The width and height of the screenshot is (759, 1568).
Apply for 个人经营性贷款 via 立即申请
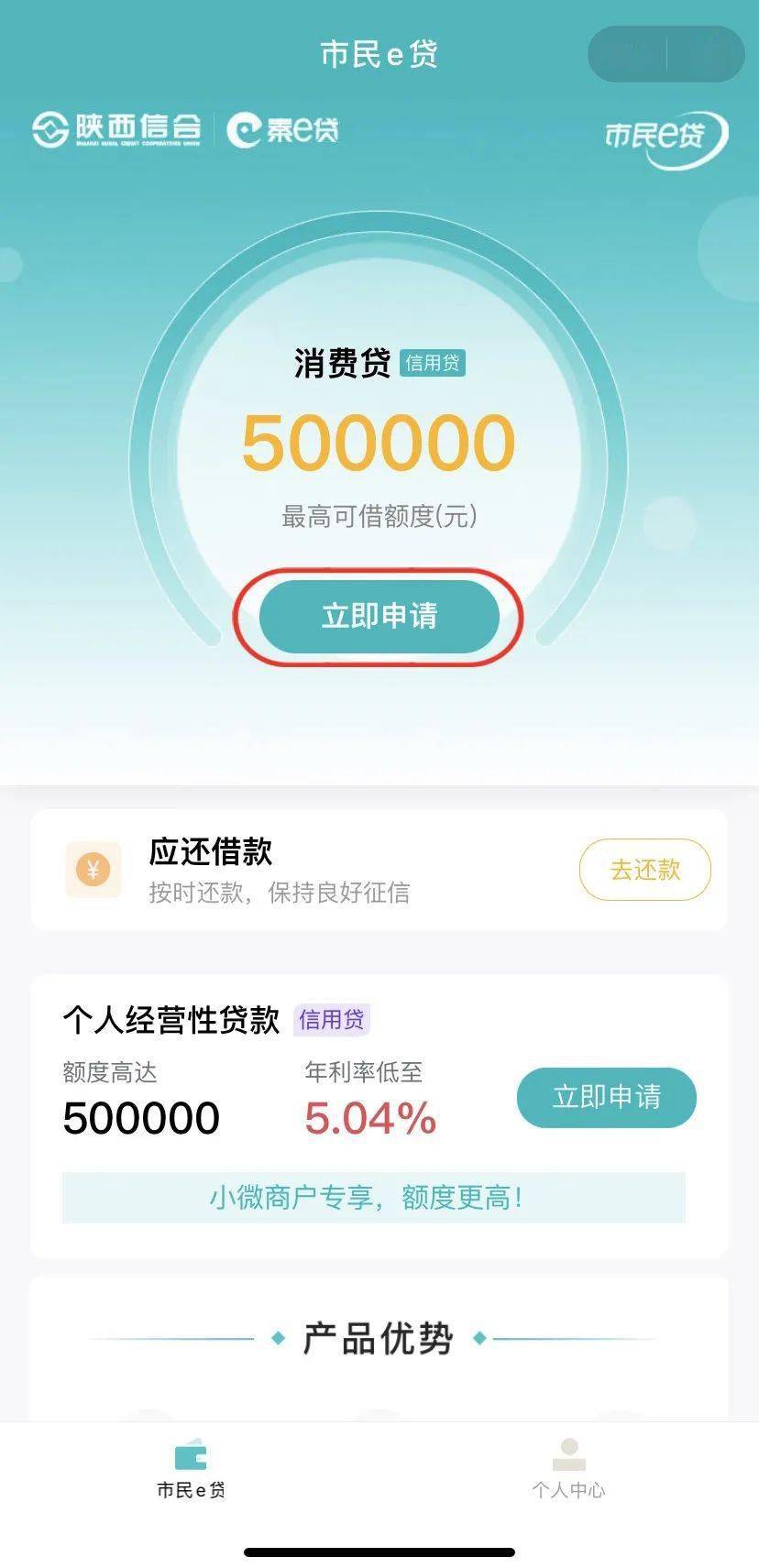606,1097
